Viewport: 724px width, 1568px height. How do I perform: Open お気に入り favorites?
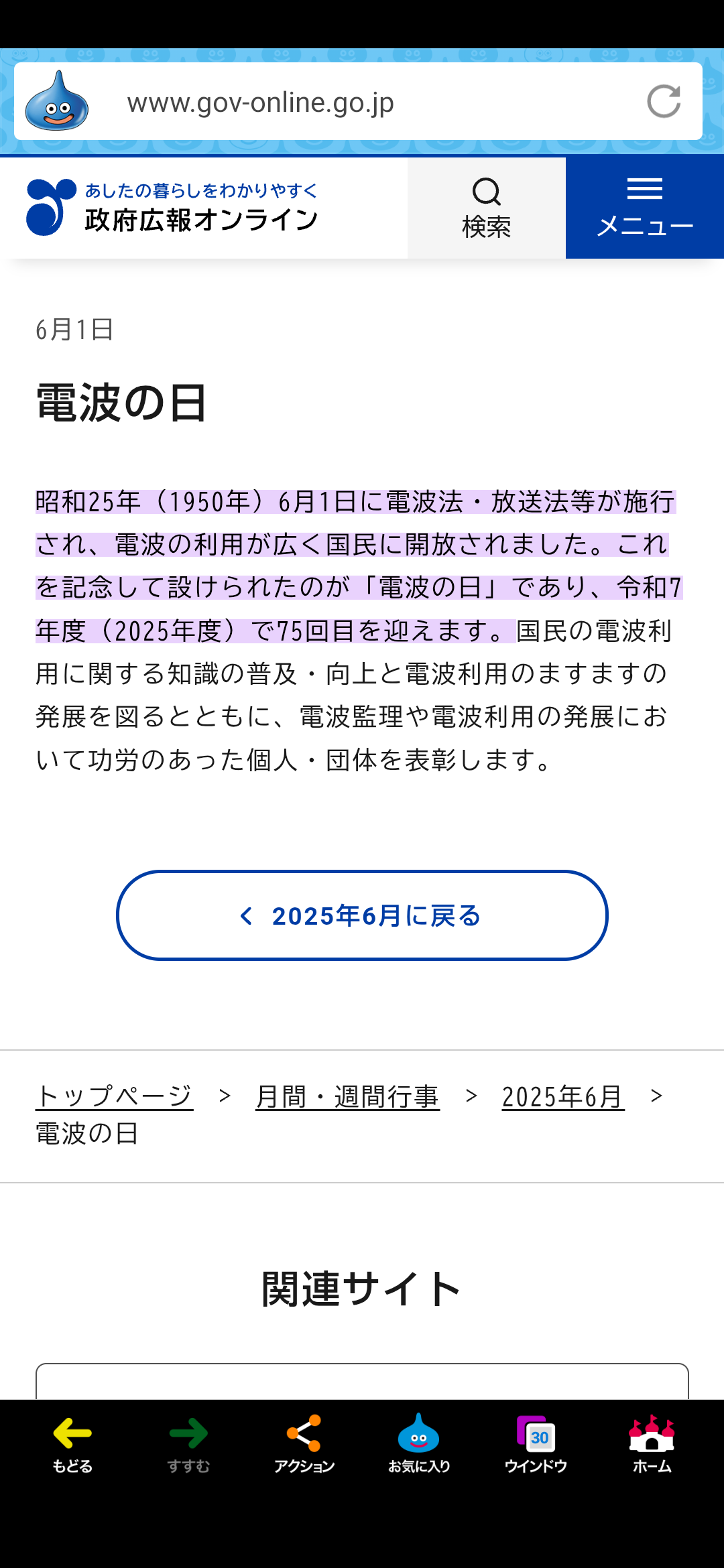point(419,1445)
